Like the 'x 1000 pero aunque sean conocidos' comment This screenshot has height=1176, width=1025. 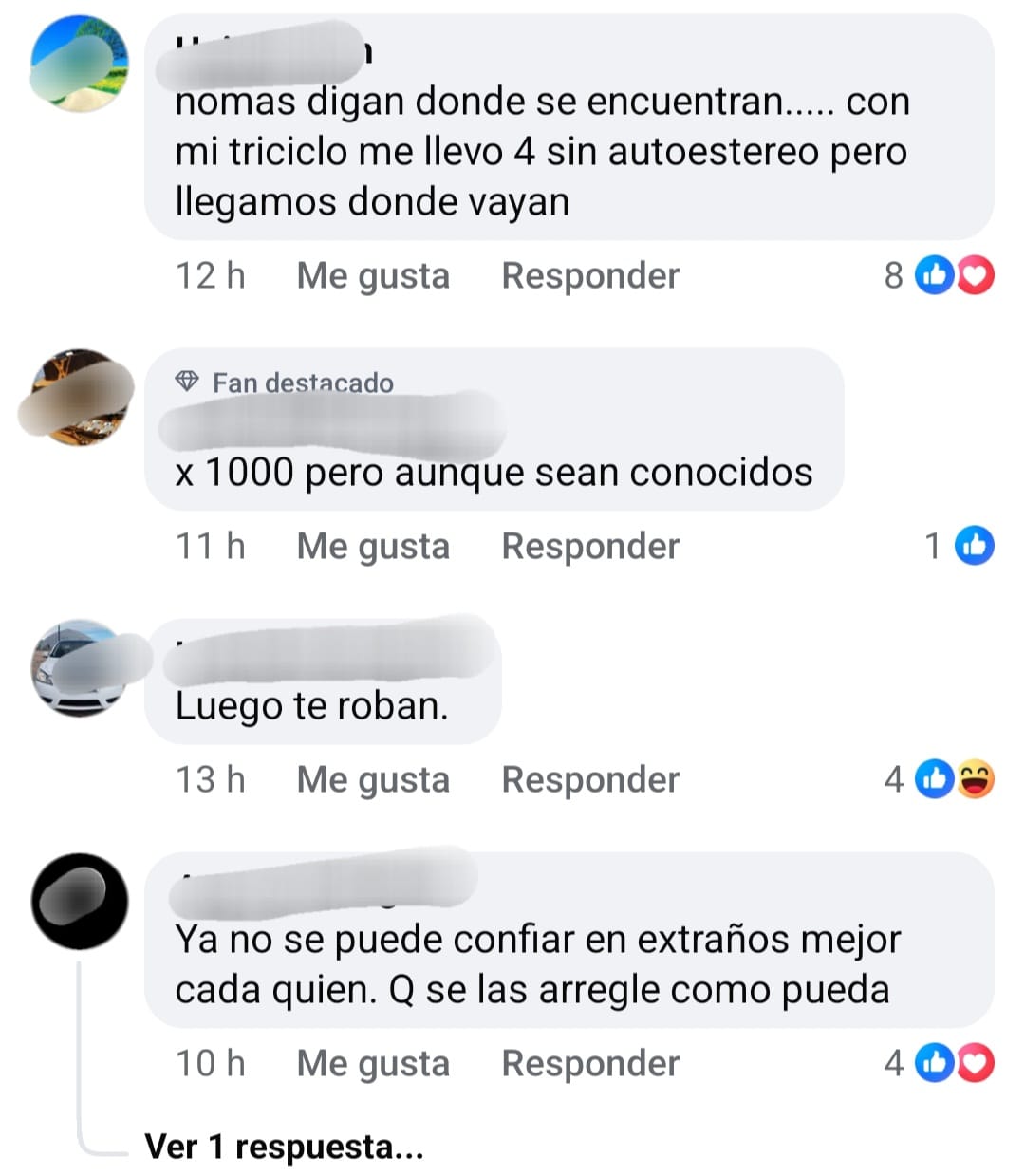[x=372, y=547]
